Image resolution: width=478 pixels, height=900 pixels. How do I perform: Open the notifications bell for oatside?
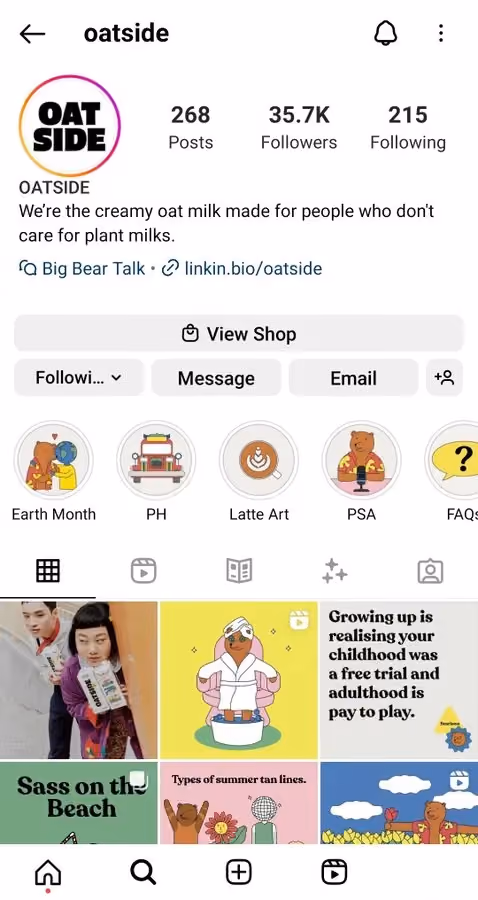click(386, 33)
